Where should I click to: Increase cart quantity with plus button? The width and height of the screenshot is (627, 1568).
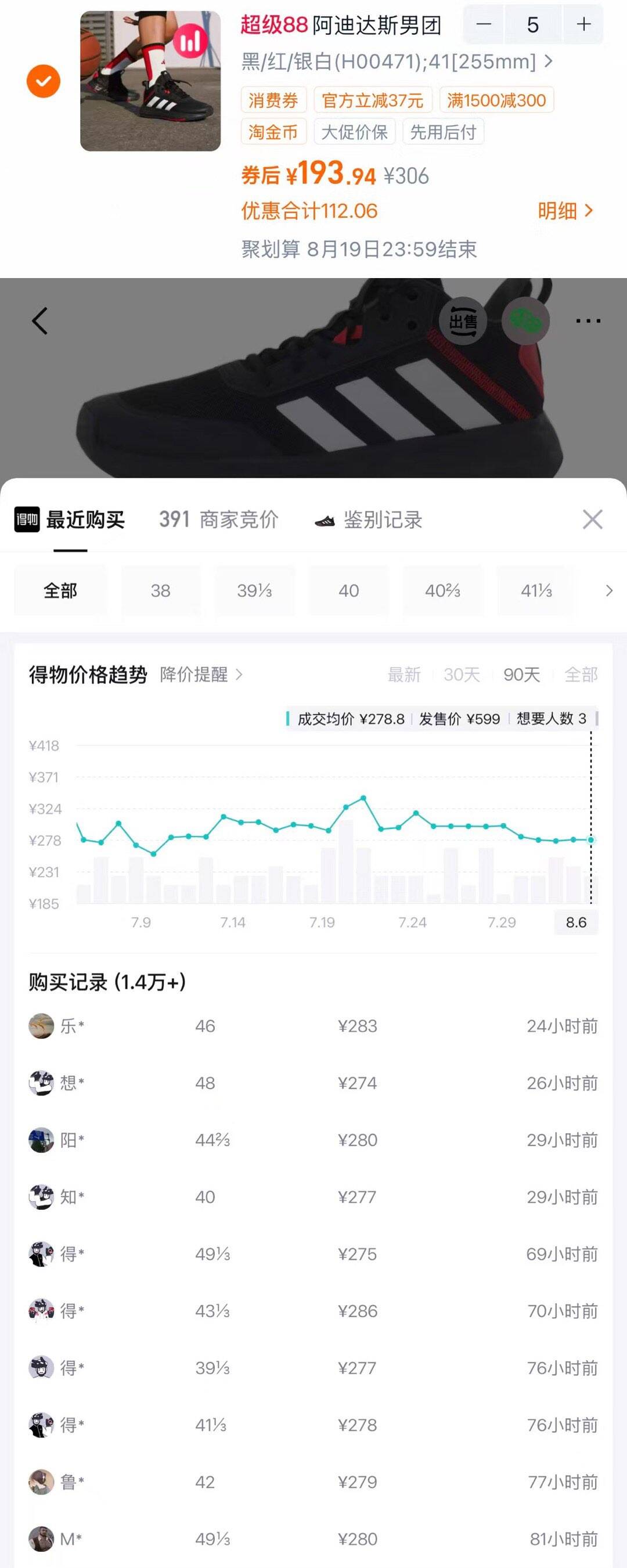(584, 24)
